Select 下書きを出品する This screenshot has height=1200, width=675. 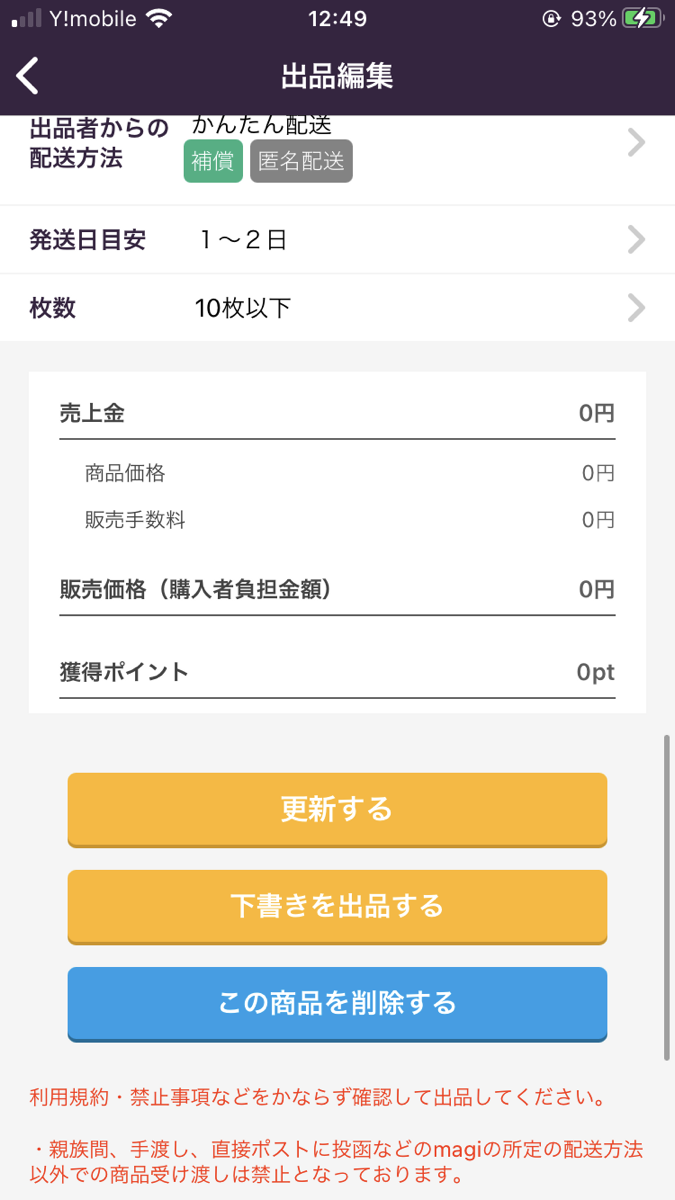[x=337, y=906]
